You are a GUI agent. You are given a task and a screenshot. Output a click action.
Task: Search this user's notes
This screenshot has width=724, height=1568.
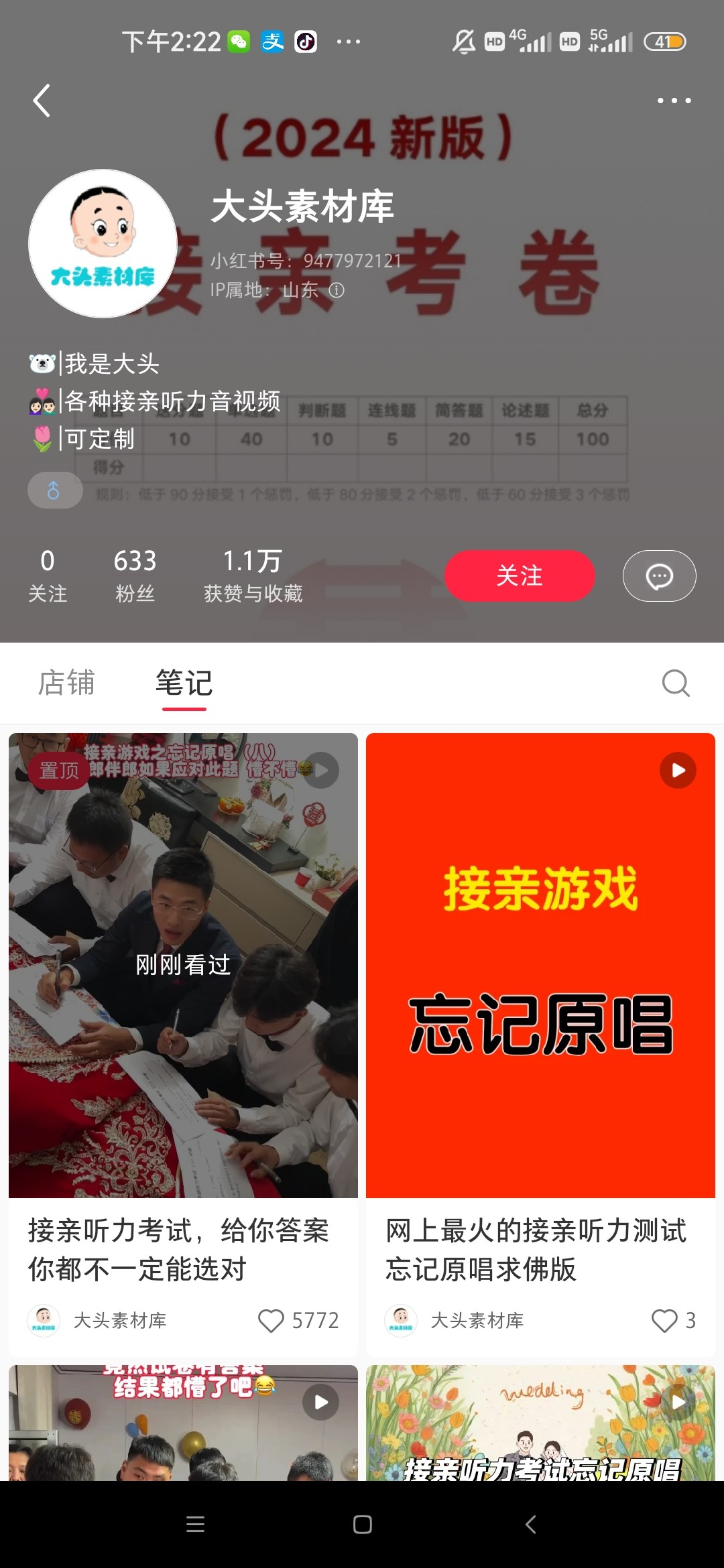675,683
